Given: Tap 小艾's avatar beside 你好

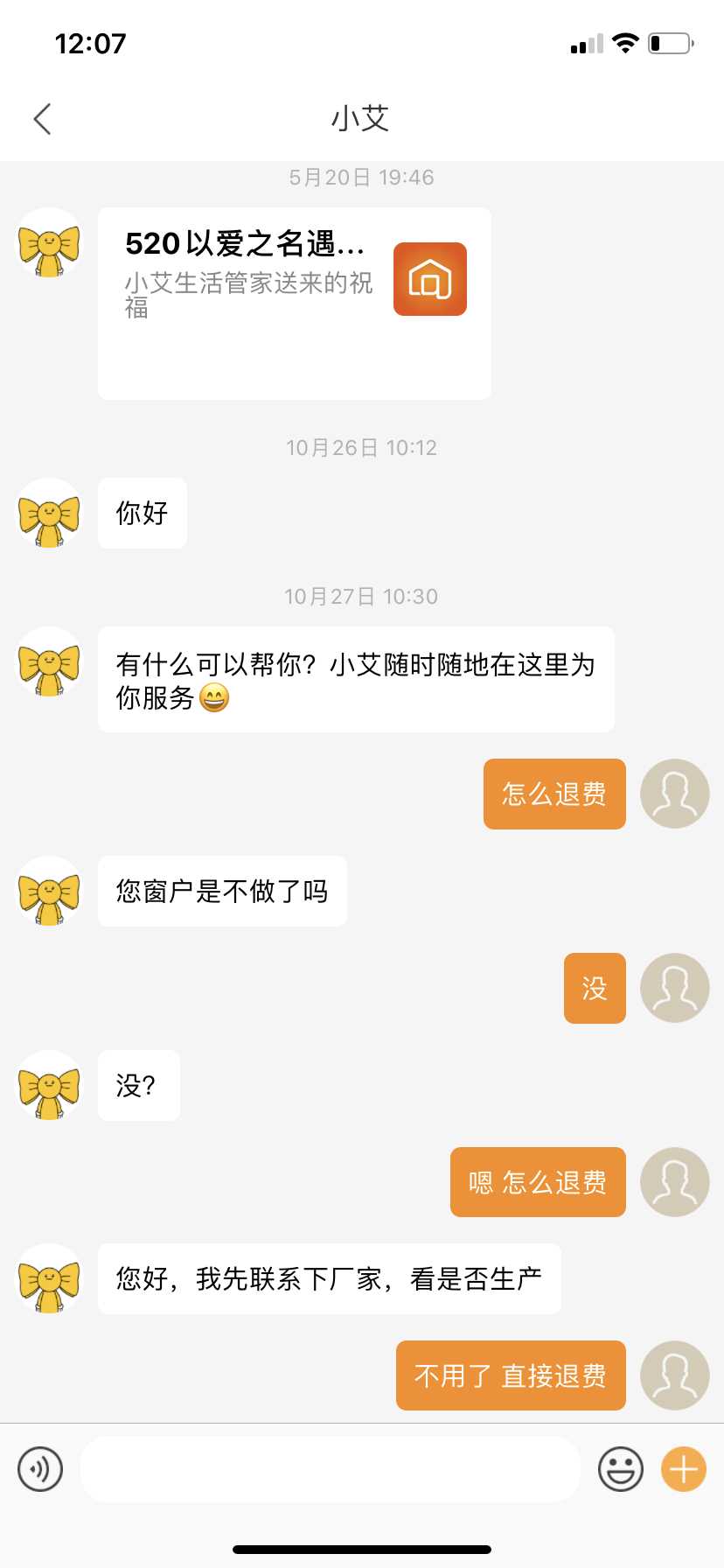Looking at the screenshot, I should coord(49,514).
